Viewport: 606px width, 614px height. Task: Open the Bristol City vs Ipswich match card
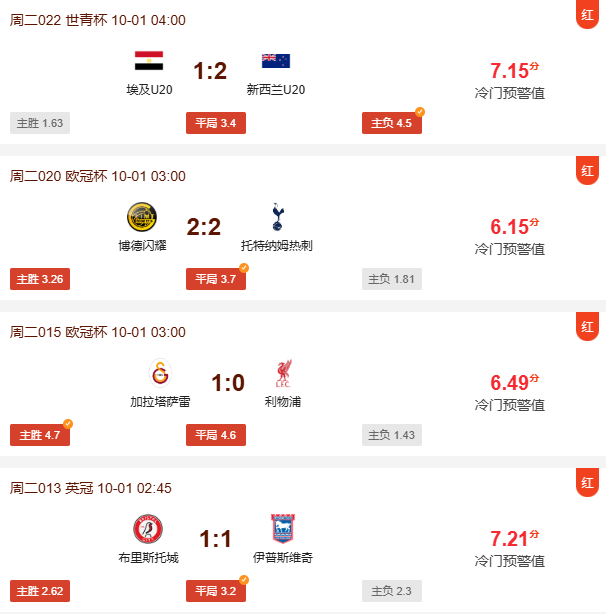coord(215,539)
